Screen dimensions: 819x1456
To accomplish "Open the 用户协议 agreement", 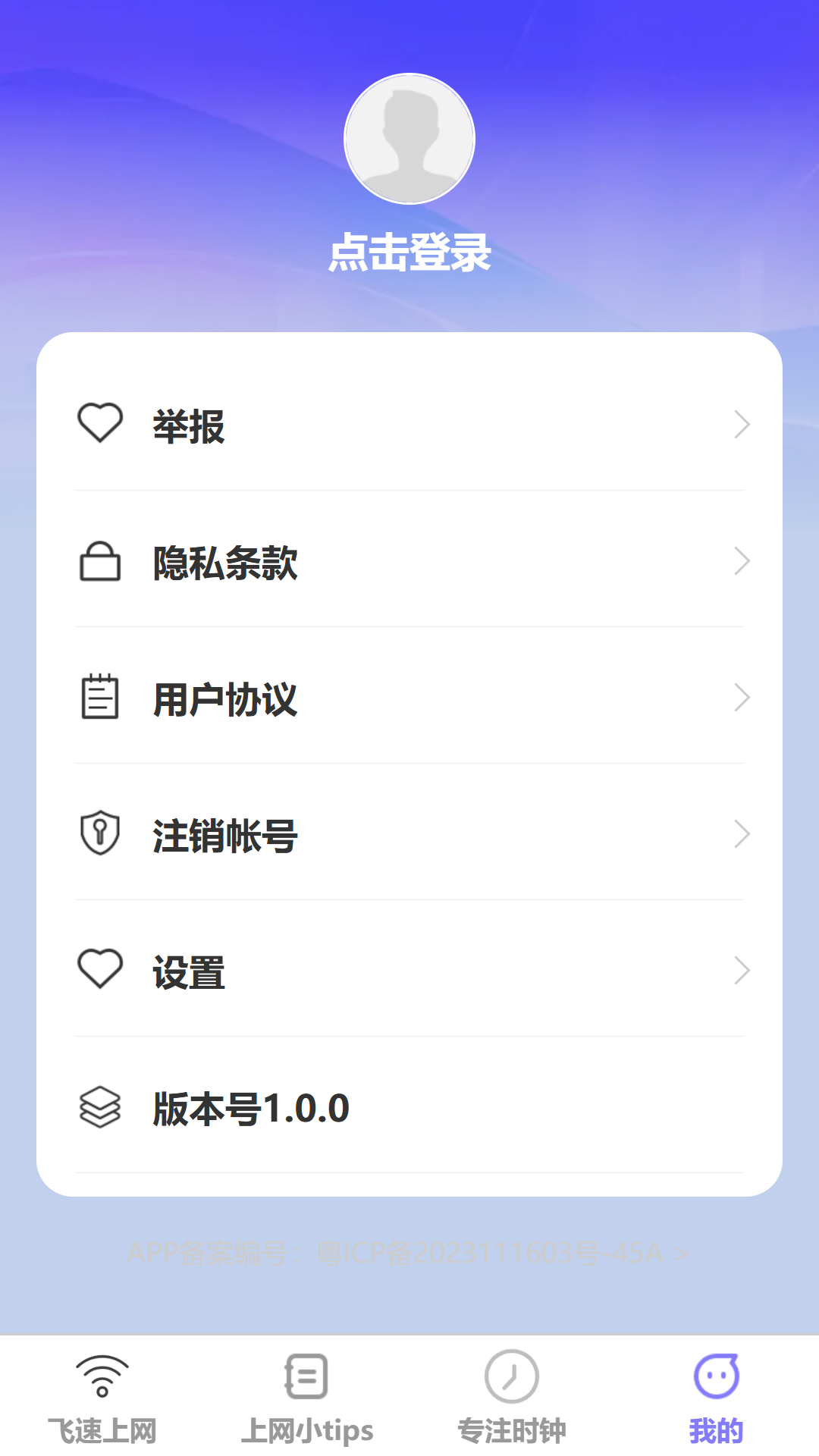I will coord(409,698).
